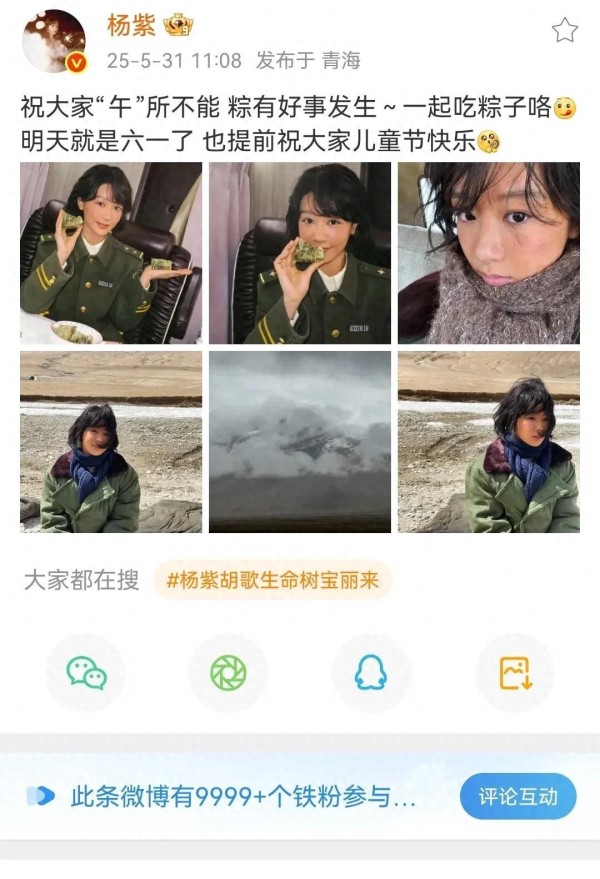Open the fourth photo by the riverbank
The height and width of the screenshot is (879, 600).
111,441
